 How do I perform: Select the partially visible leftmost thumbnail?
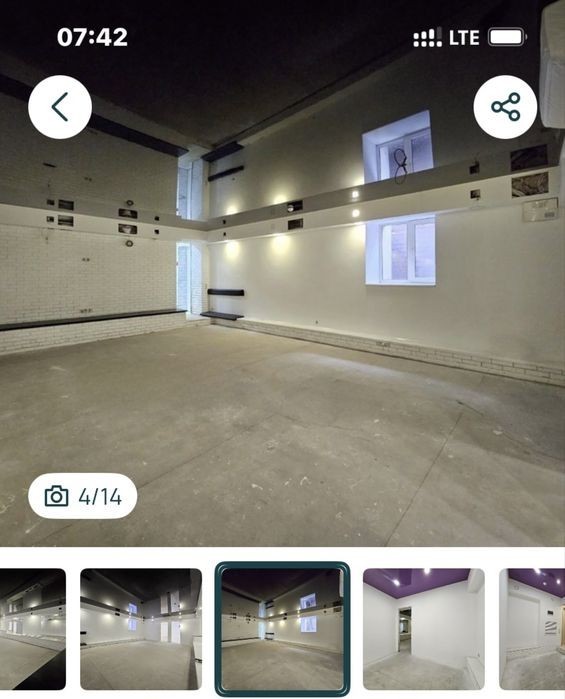[33, 629]
